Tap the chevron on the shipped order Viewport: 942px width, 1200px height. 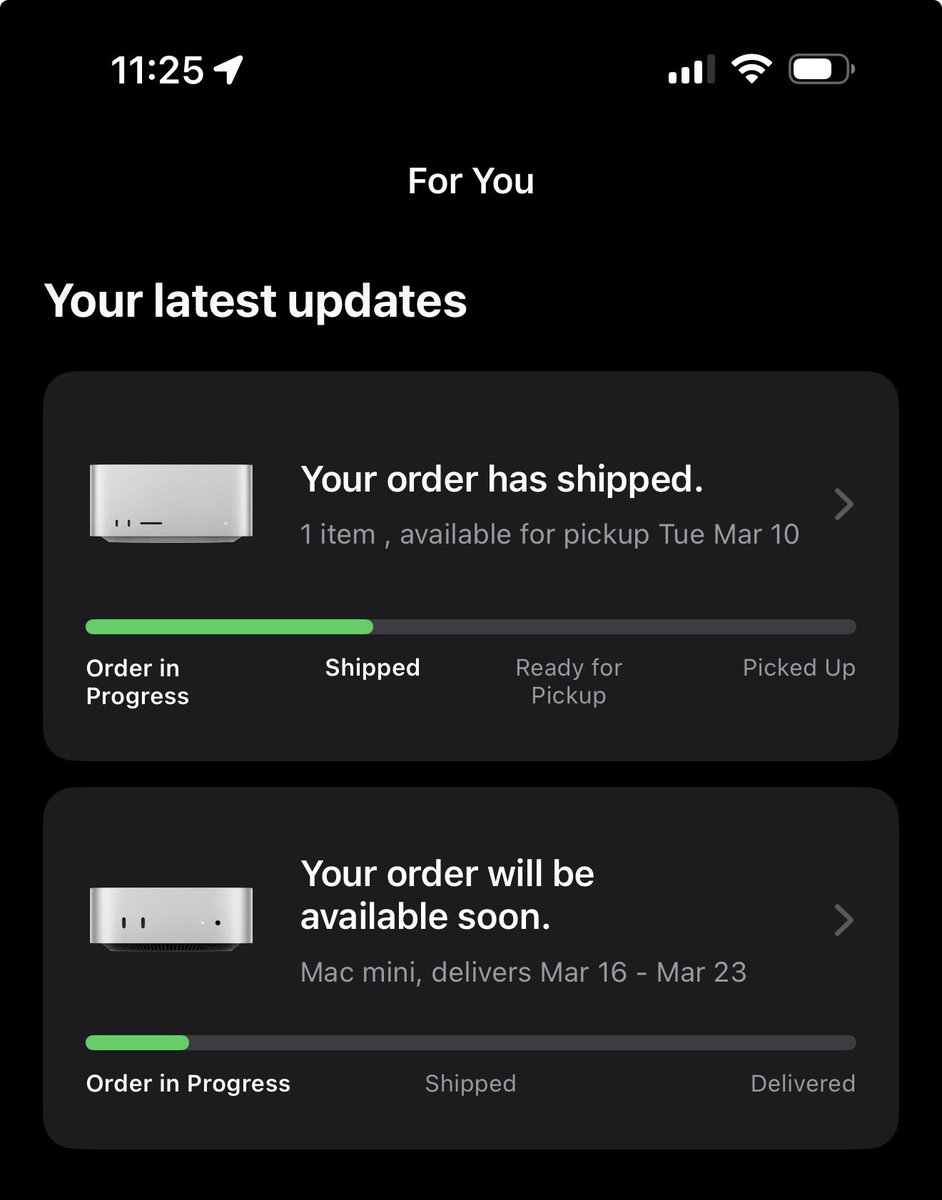[844, 505]
